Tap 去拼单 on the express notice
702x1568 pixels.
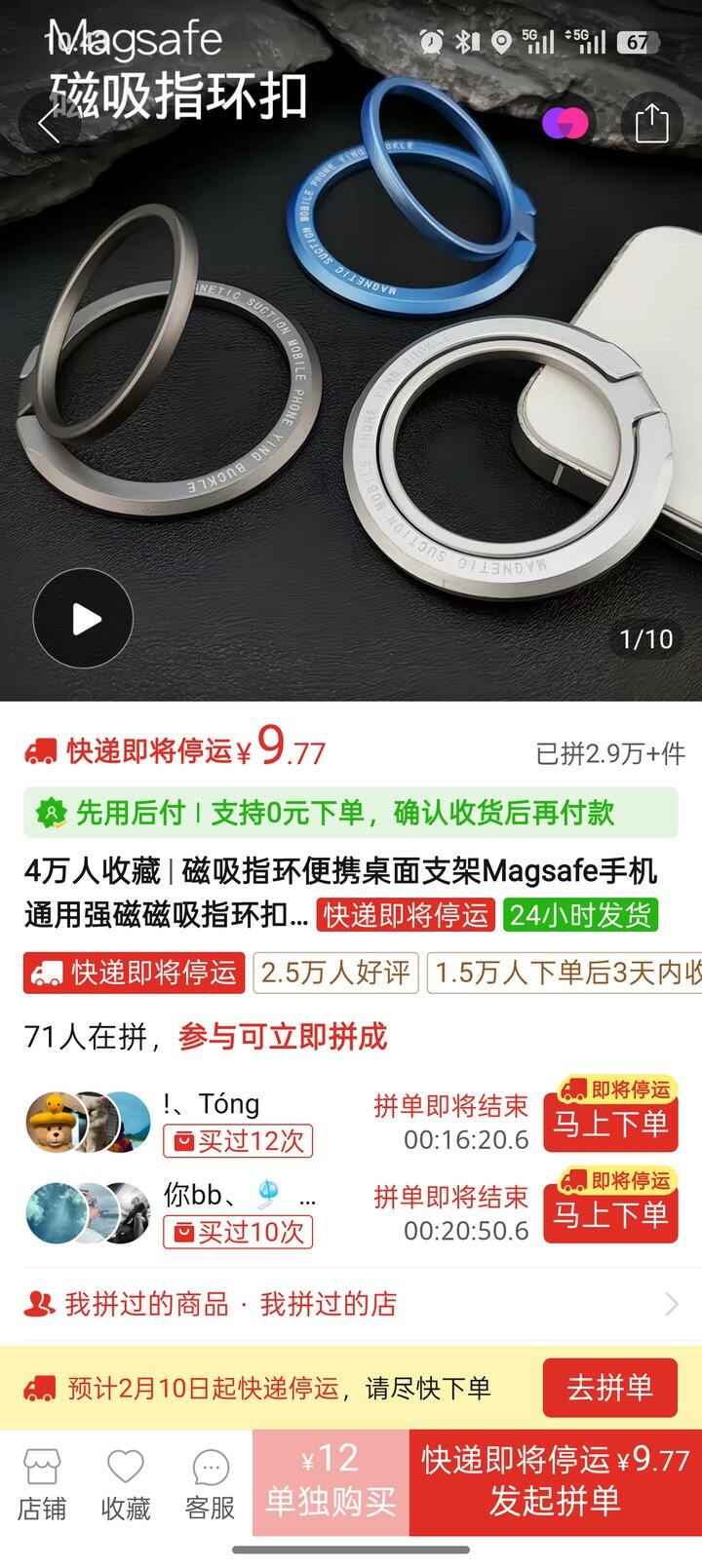point(609,1387)
